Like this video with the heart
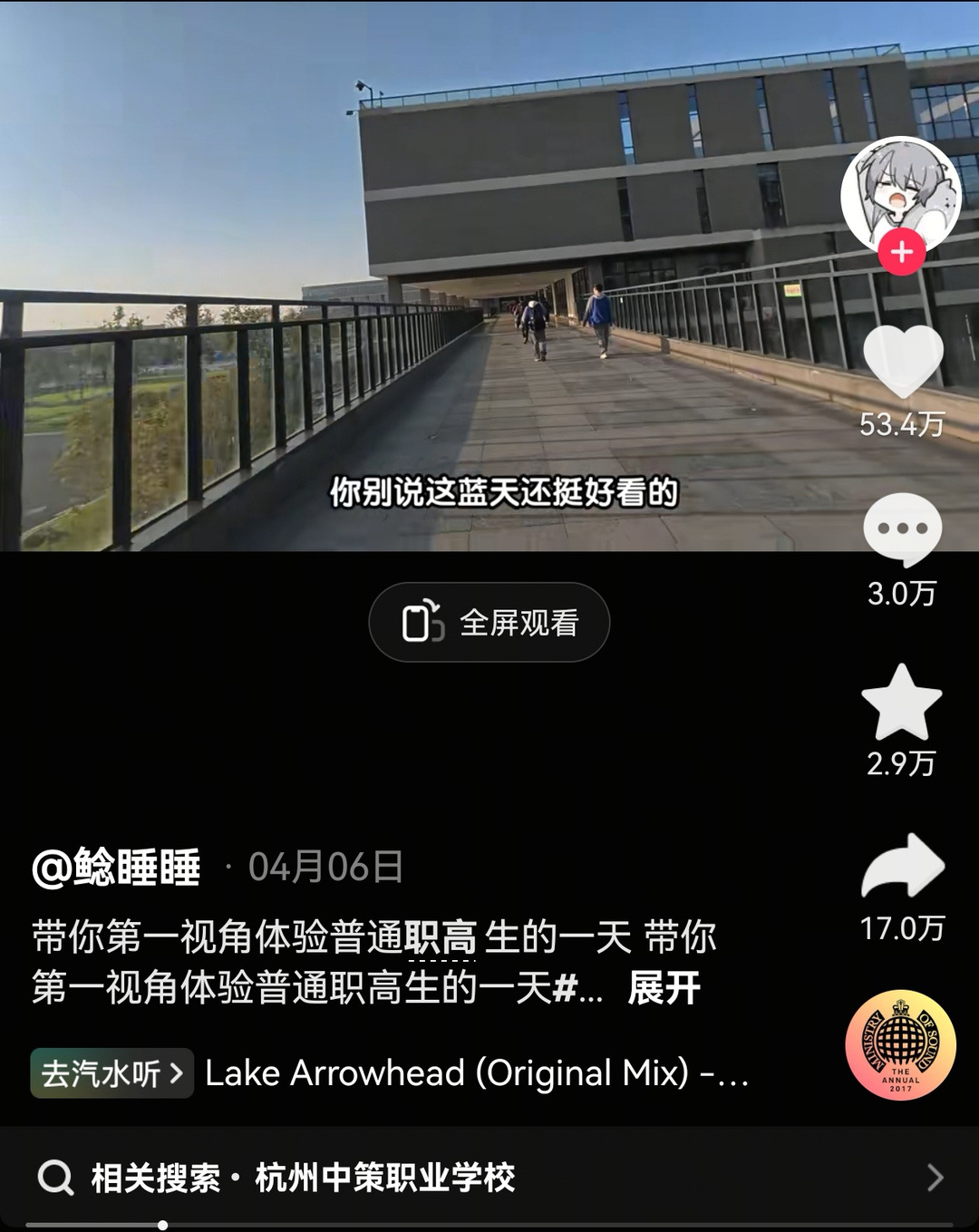 tap(902, 360)
